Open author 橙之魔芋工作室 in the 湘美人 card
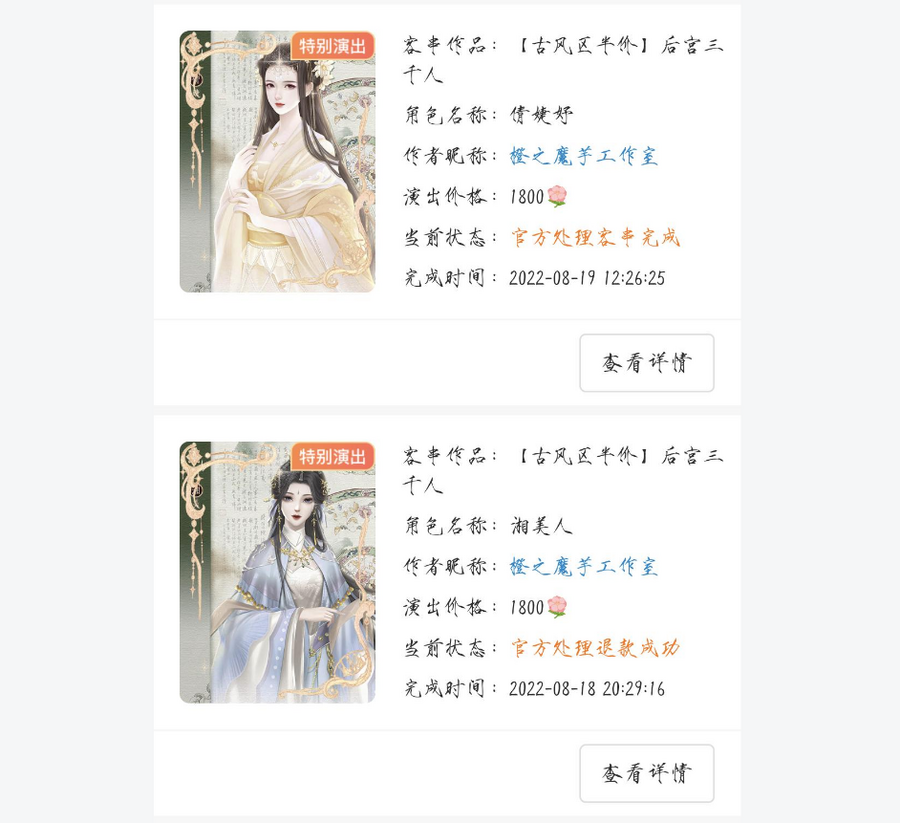This screenshot has height=823, width=900. pos(583,567)
